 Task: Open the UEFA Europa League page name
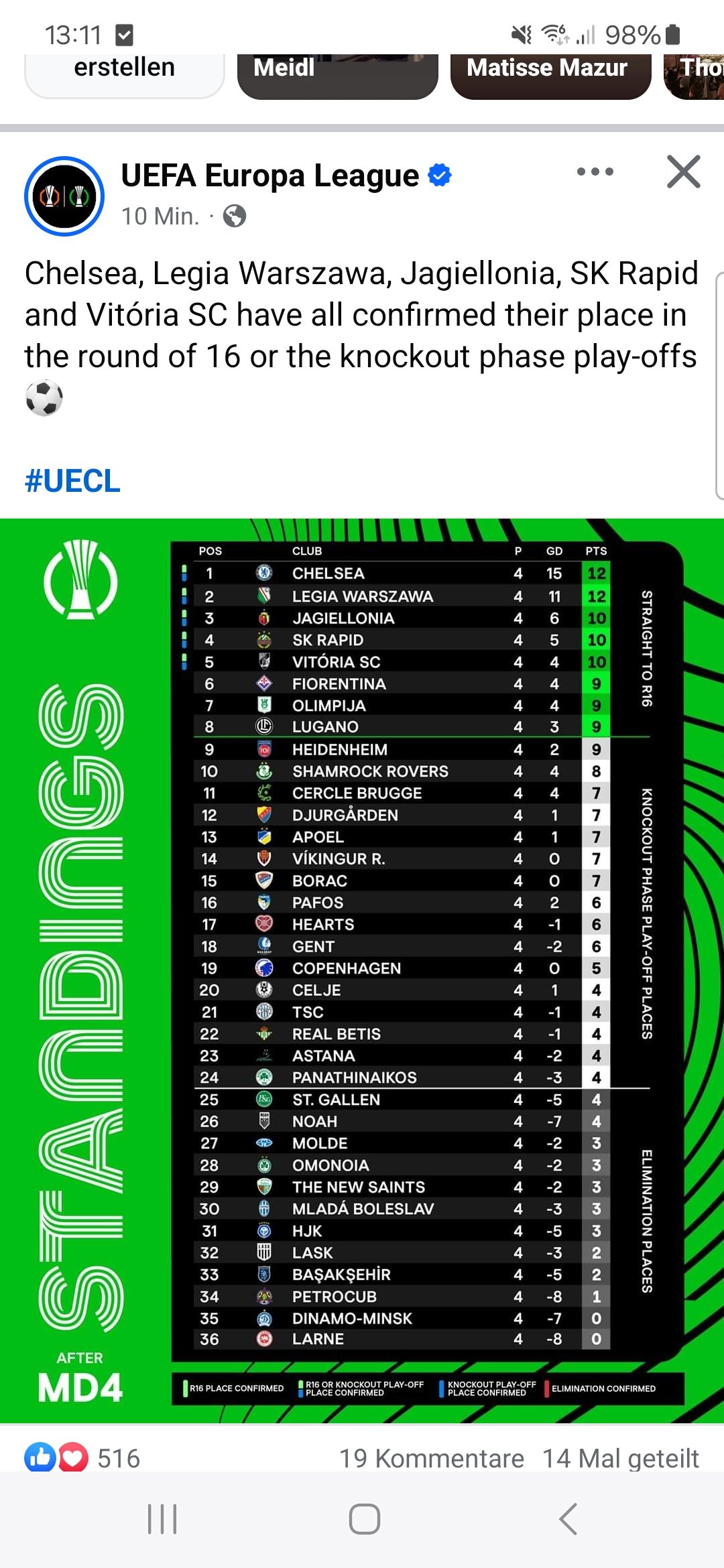[x=270, y=176]
